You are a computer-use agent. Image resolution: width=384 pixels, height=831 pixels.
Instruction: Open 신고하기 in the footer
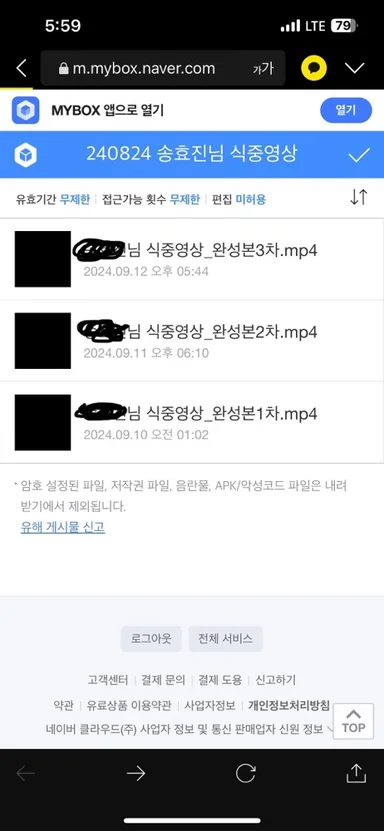tap(275, 680)
